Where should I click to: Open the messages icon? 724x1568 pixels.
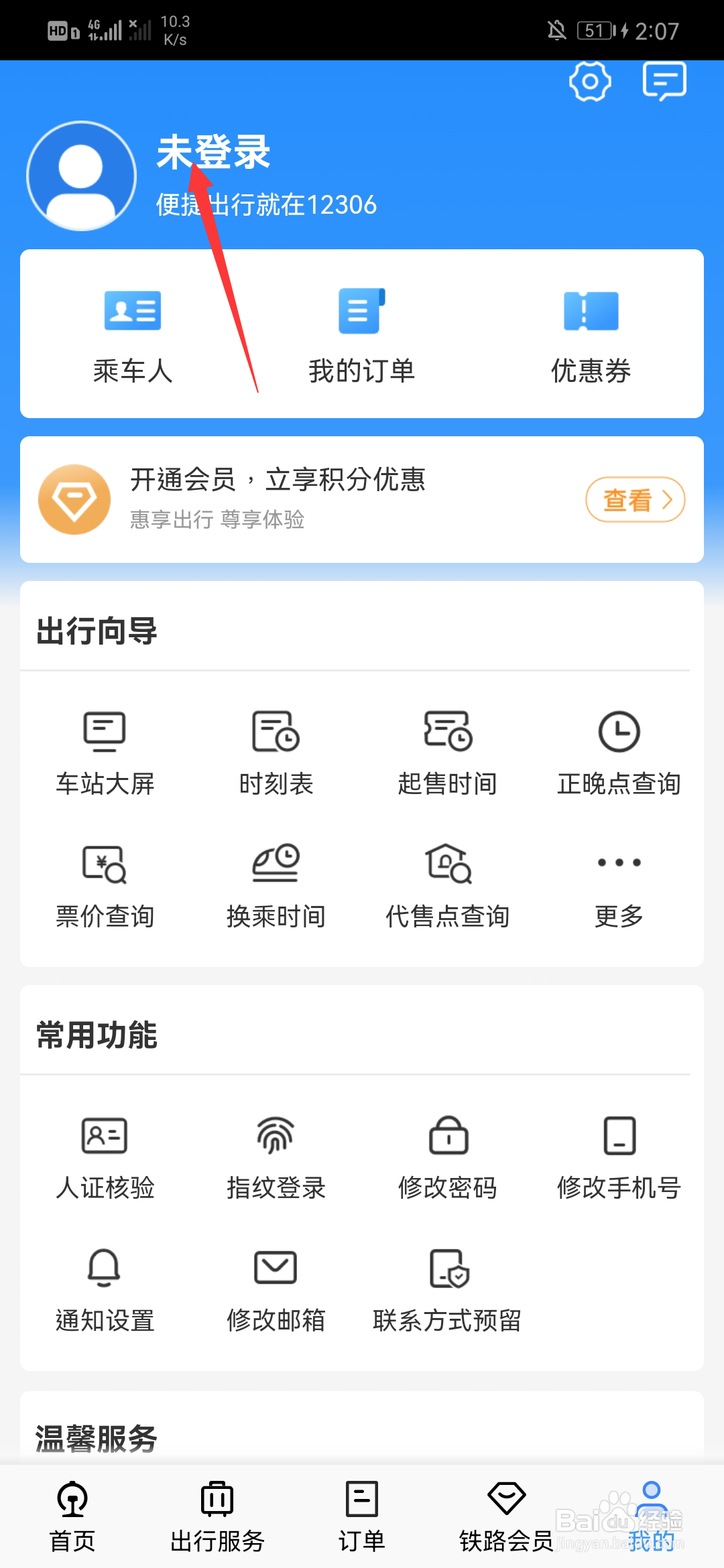(664, 82)
